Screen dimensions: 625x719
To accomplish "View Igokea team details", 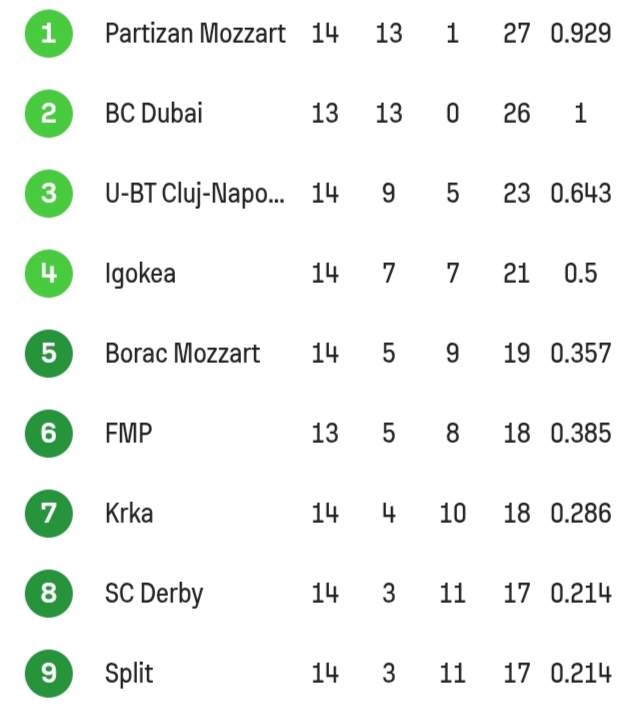I will (x=140, y=273).
